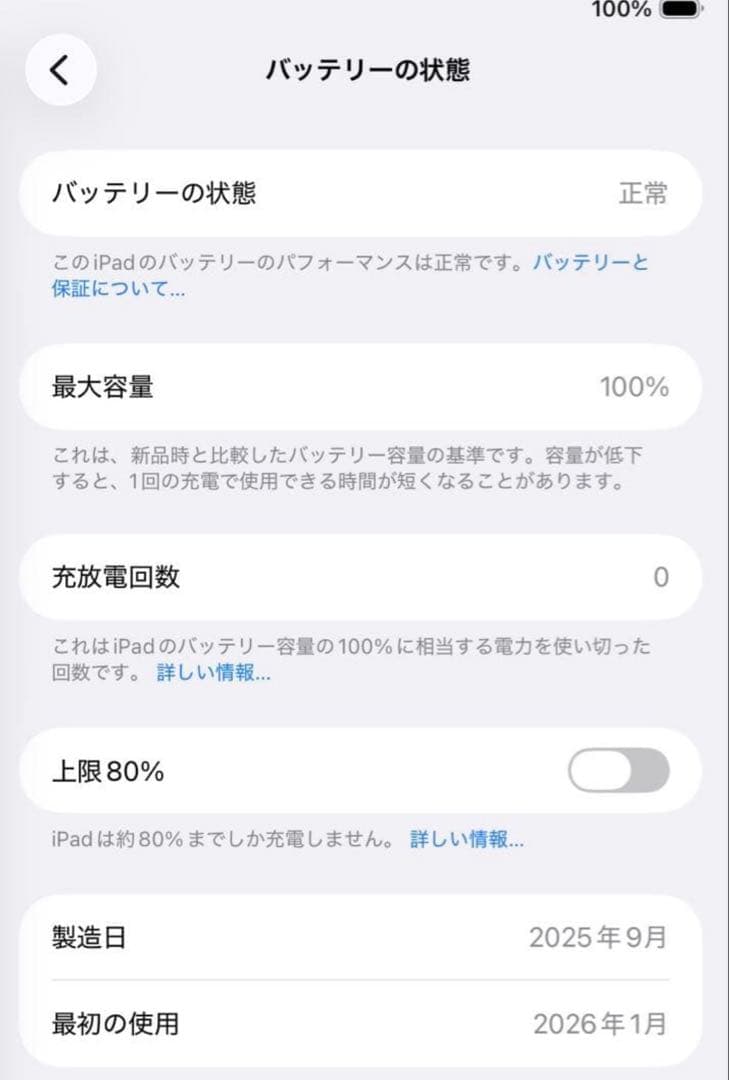Open バッテリーと保証について link
Screen dimensions: 729x1080
tap(590, 263)
